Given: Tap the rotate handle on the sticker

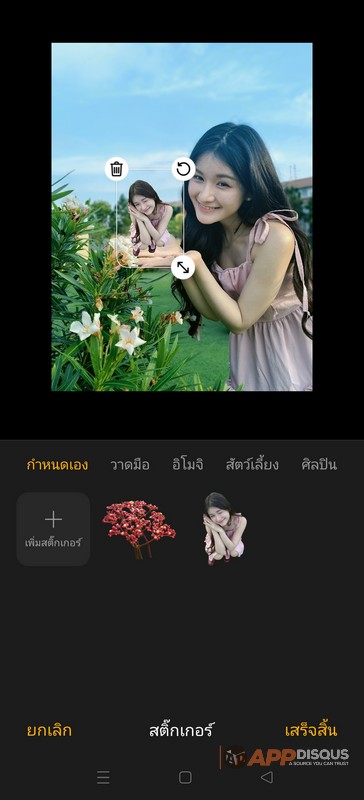Looking at the screenshot, I should tap(183, 169).
